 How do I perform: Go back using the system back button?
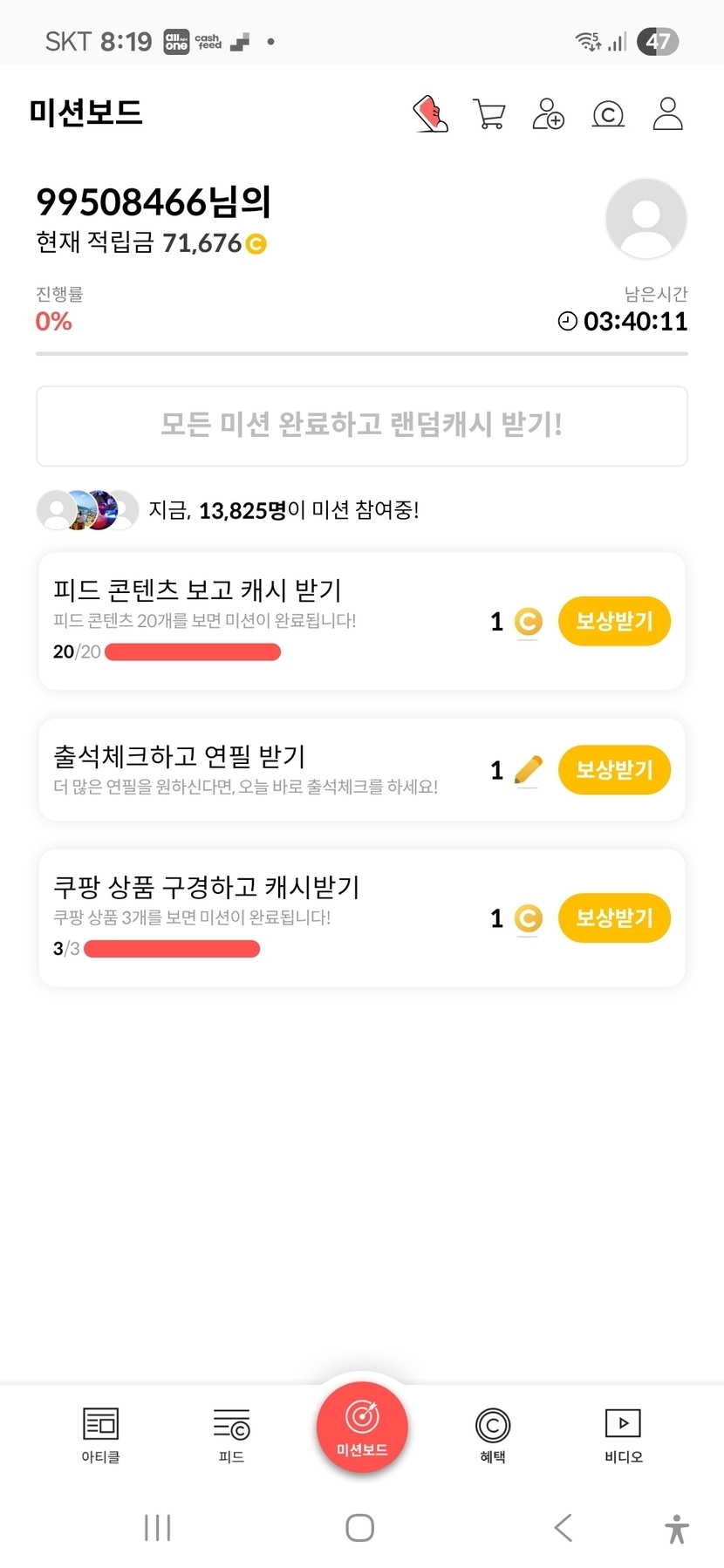point(563,1528)
